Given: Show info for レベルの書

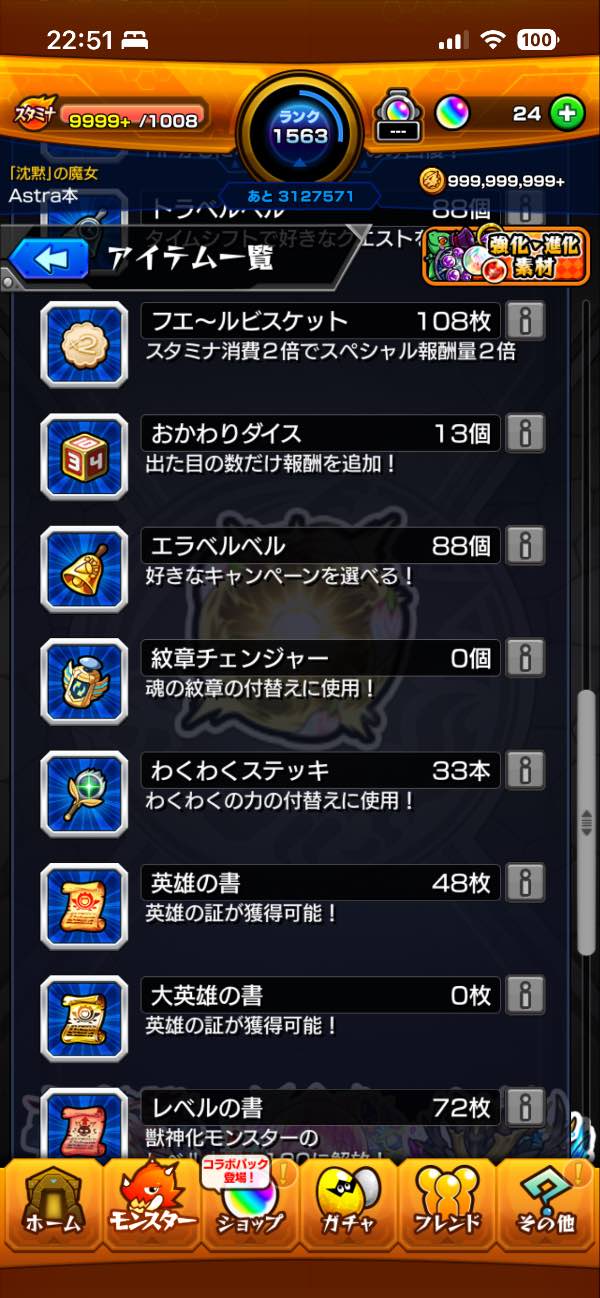Looking at the screenshot, I should [x=525, y=1108].
